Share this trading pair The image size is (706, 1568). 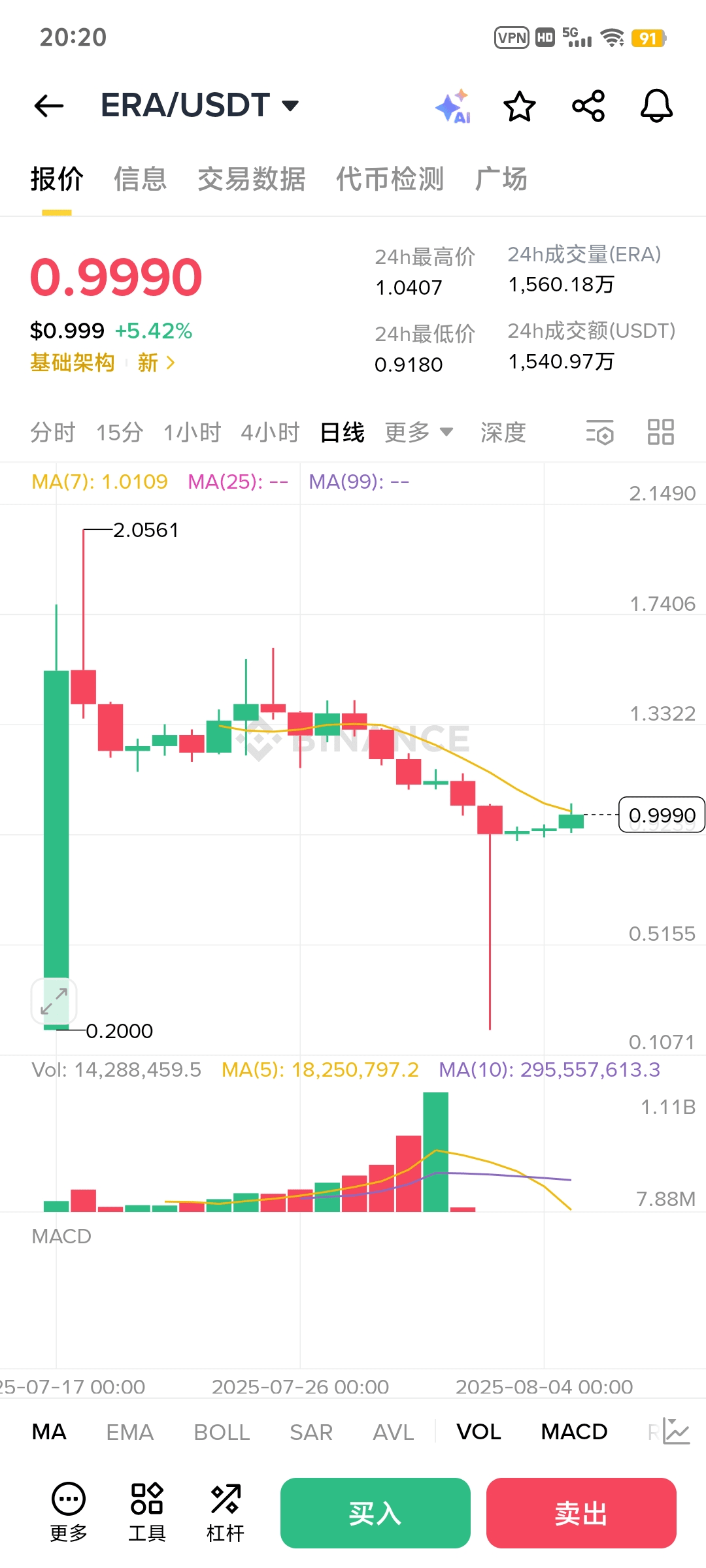click(588, 106)
